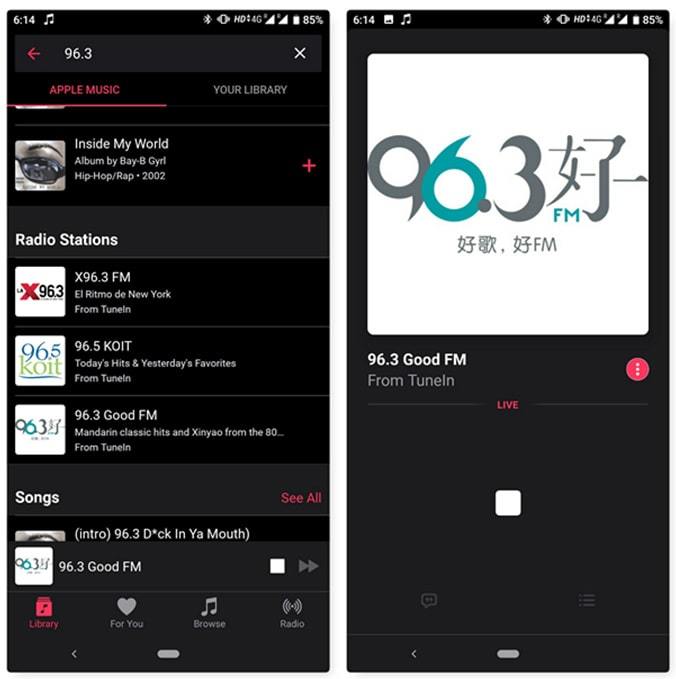Viewport: 676px width, 679px height.
Task: Expand the 96.3 Good FM mini player
Action: pos(120,566)
